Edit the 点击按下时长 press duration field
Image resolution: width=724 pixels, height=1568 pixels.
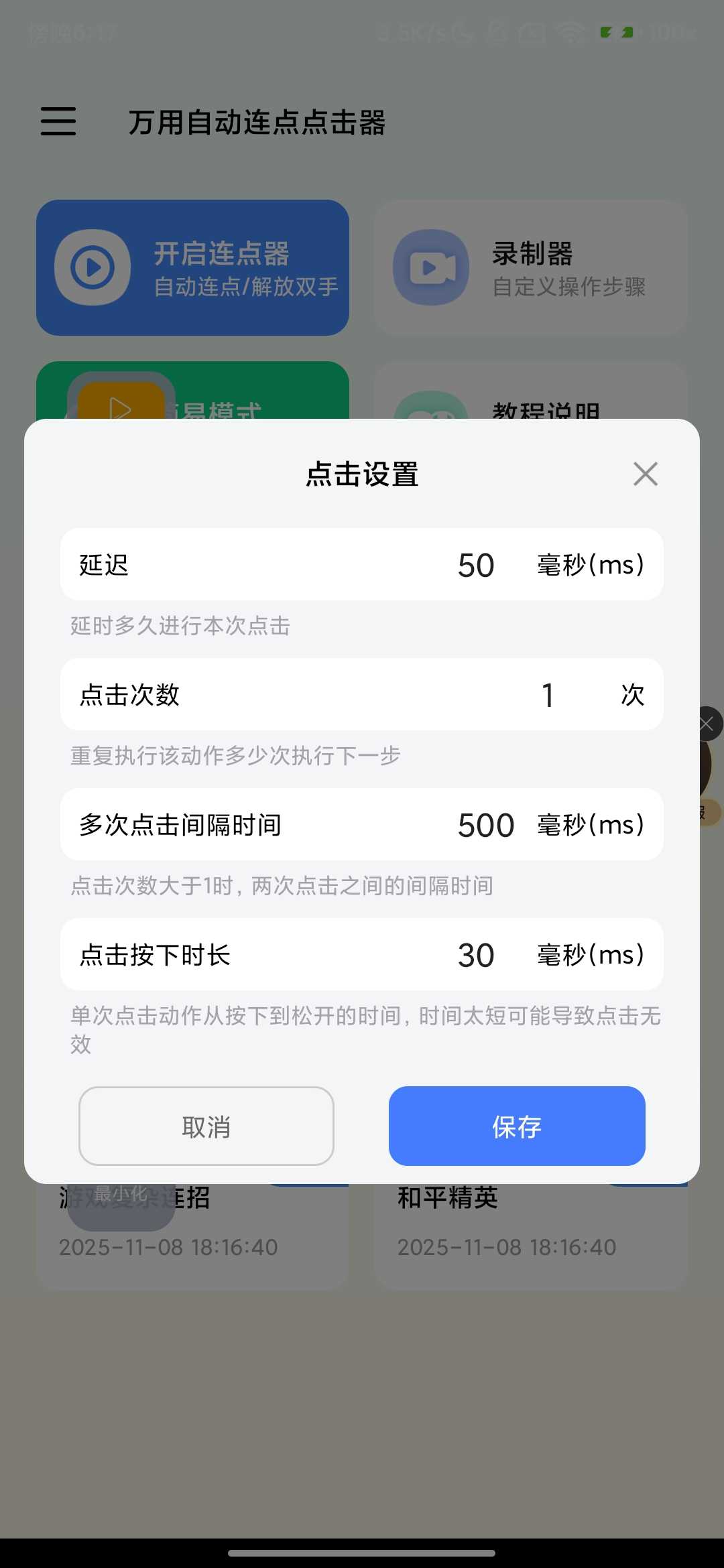pos(476,955)
